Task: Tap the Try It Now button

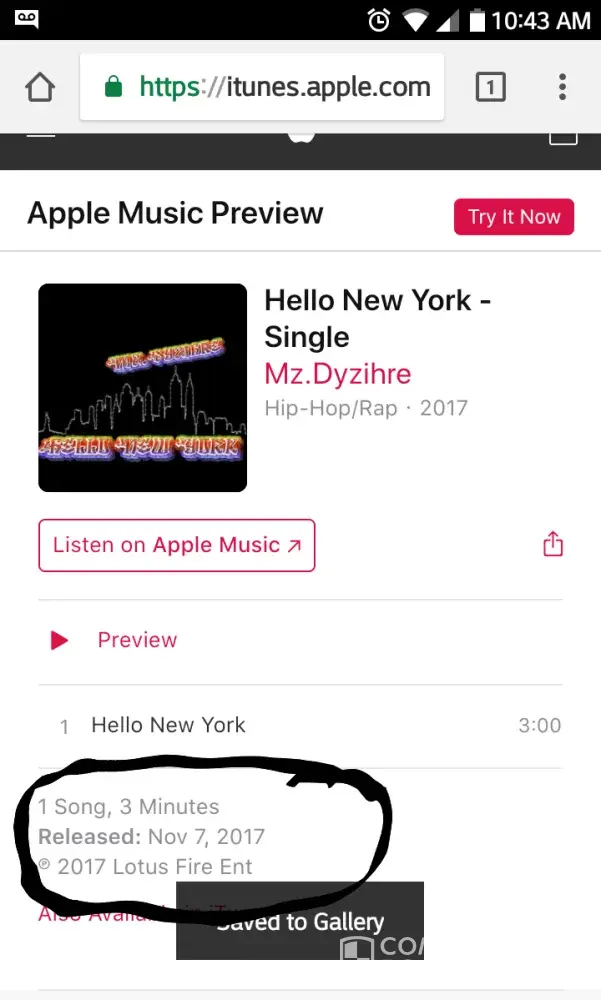Action: [514, 217]
